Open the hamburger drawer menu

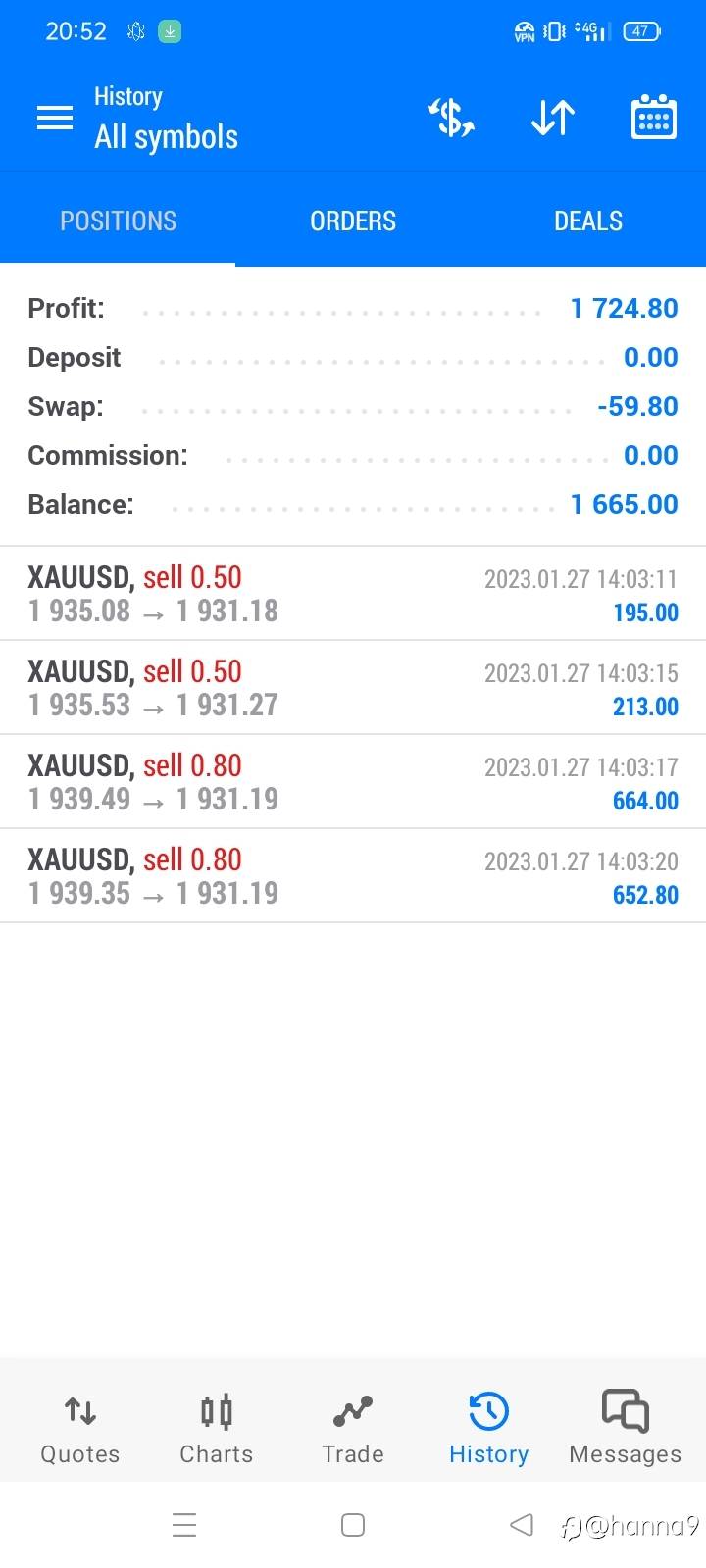point(55,119)
